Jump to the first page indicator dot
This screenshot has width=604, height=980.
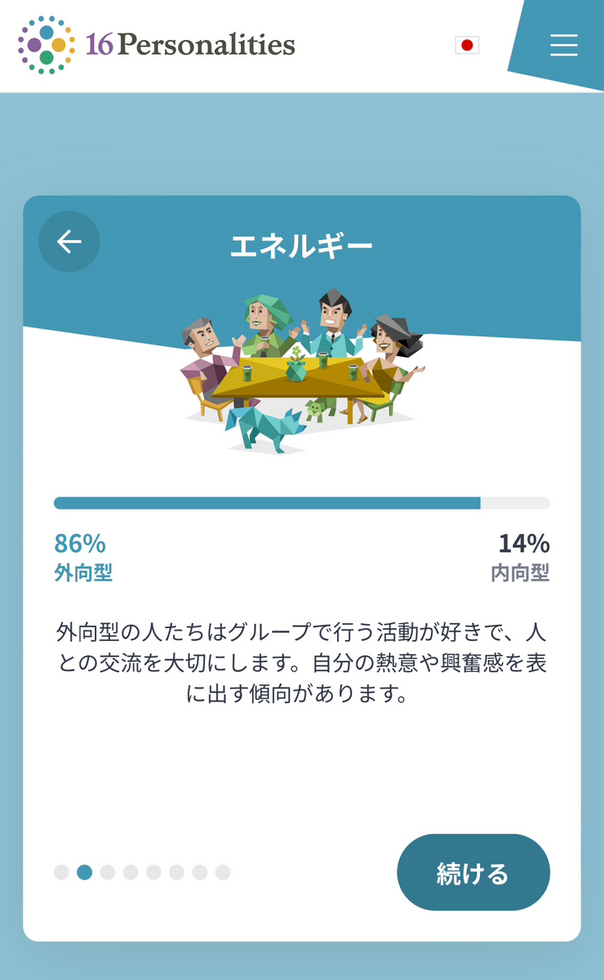pyautogui.click(x=62, y=872)
